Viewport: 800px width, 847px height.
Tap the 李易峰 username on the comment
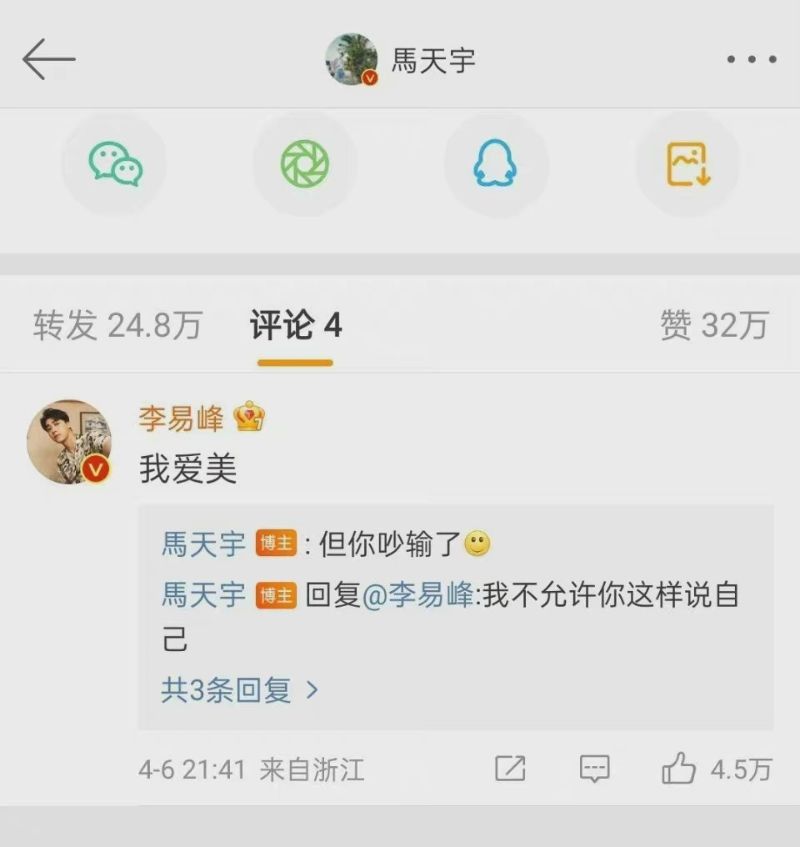(180, 417)
